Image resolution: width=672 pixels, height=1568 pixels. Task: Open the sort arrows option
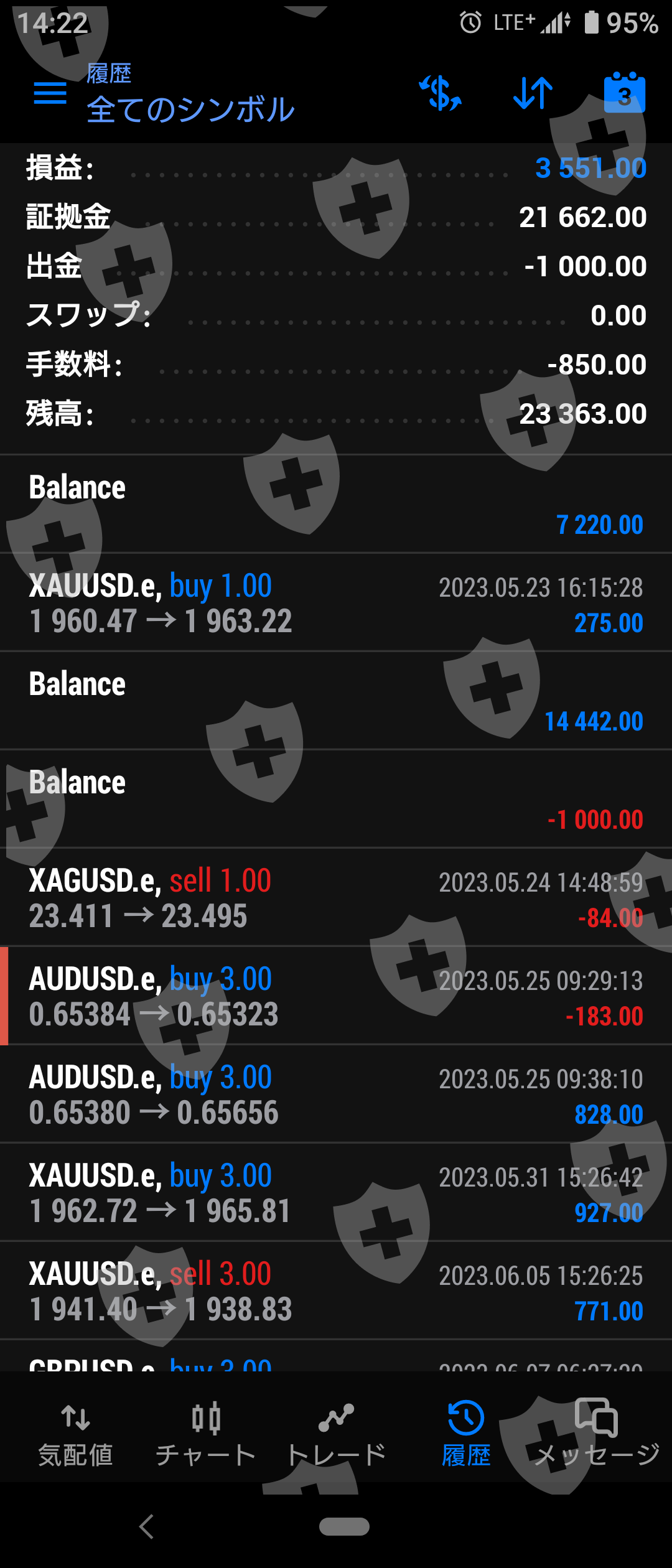[x=533, y=93]
